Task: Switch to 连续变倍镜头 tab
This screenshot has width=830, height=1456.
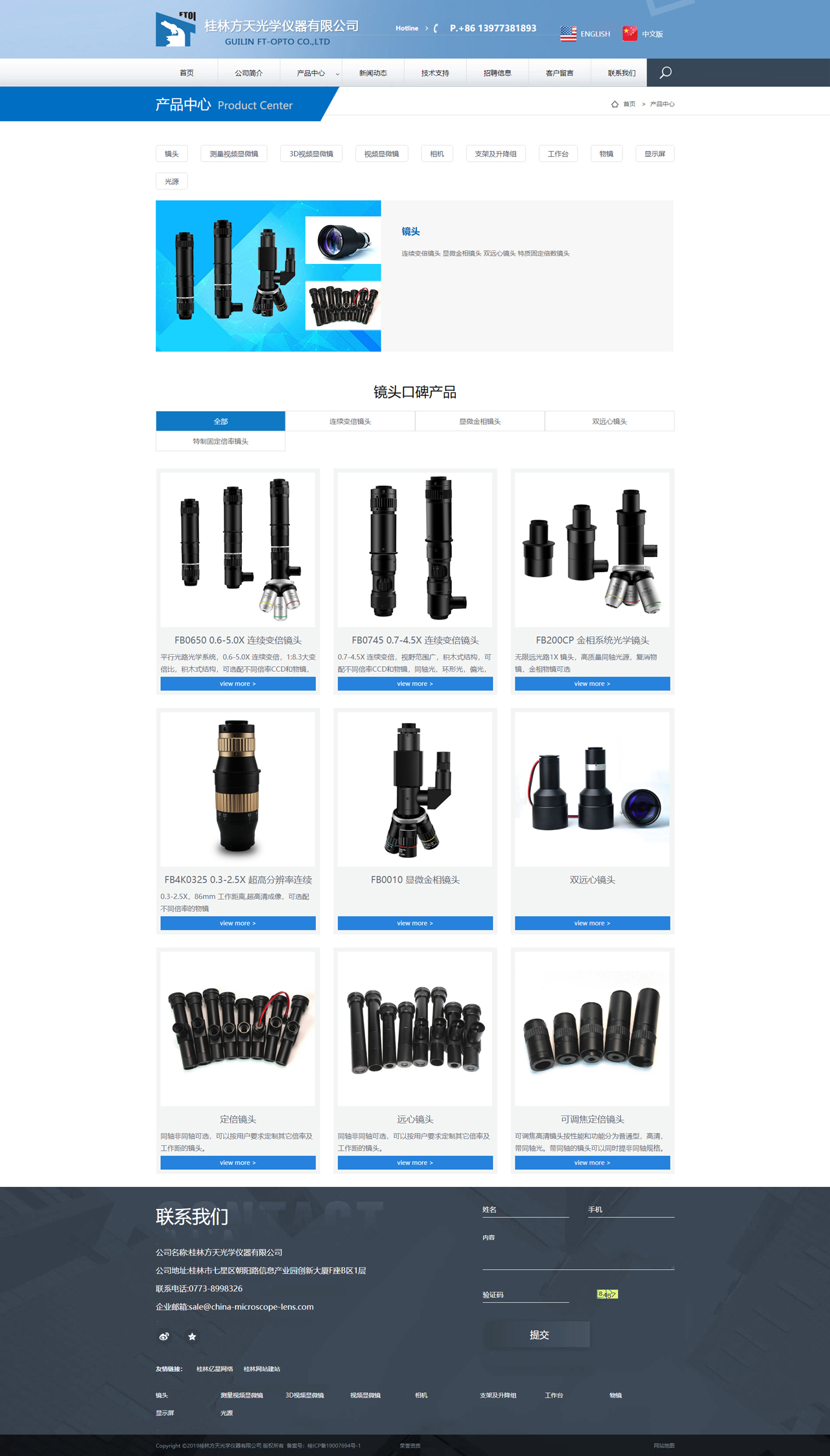Action: (x=350, y=422)
